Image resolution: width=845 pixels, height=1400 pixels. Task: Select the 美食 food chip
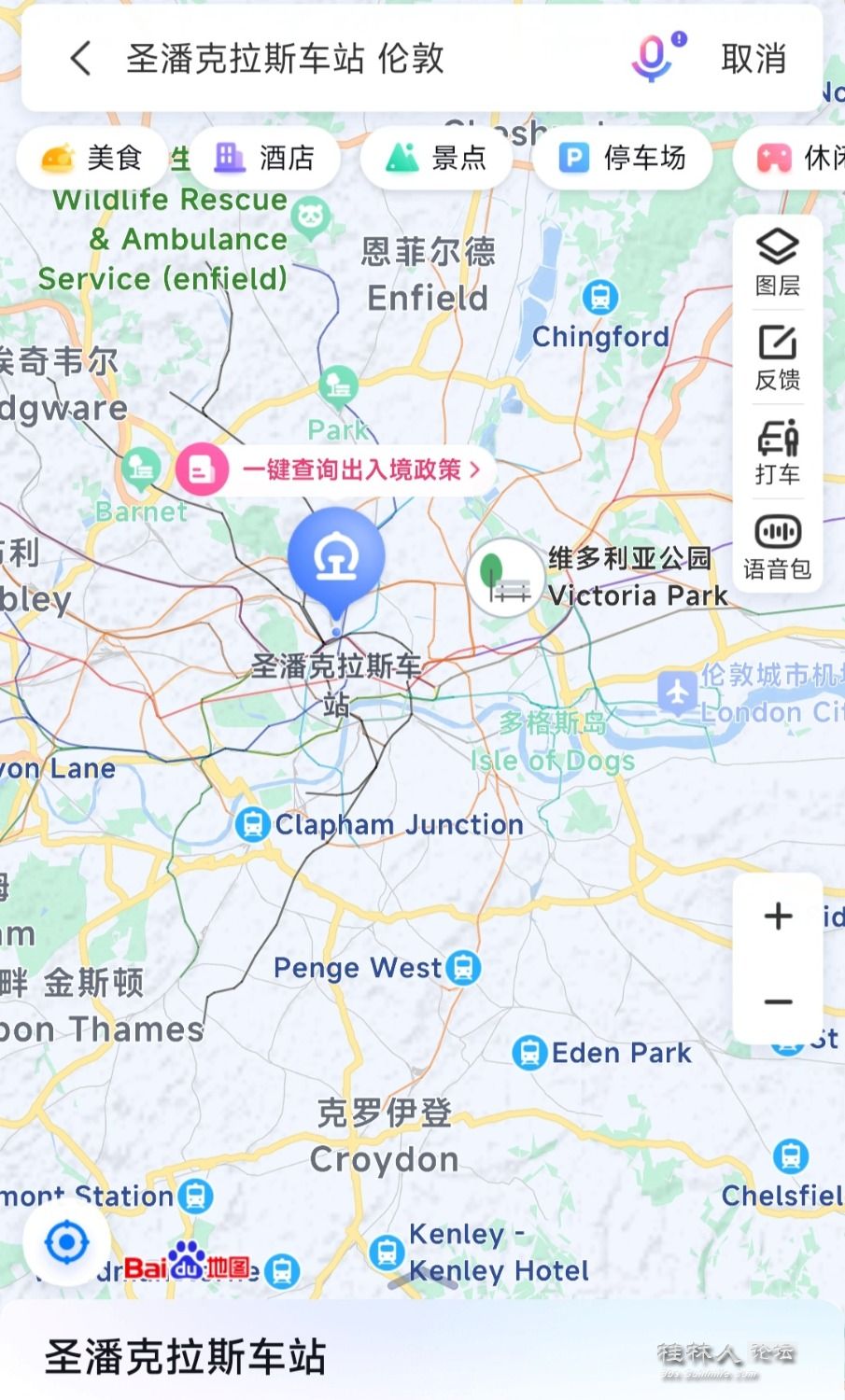point(92,158)
